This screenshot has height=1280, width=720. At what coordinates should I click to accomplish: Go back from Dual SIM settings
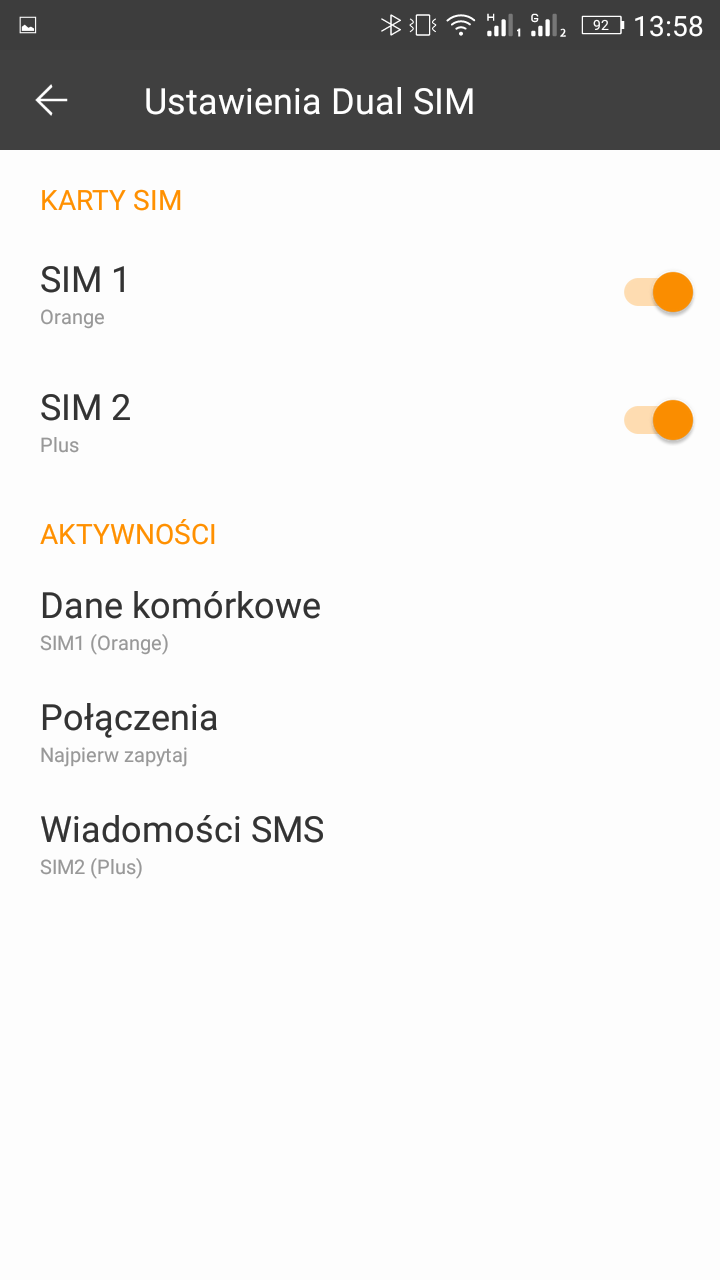[51, 100]
